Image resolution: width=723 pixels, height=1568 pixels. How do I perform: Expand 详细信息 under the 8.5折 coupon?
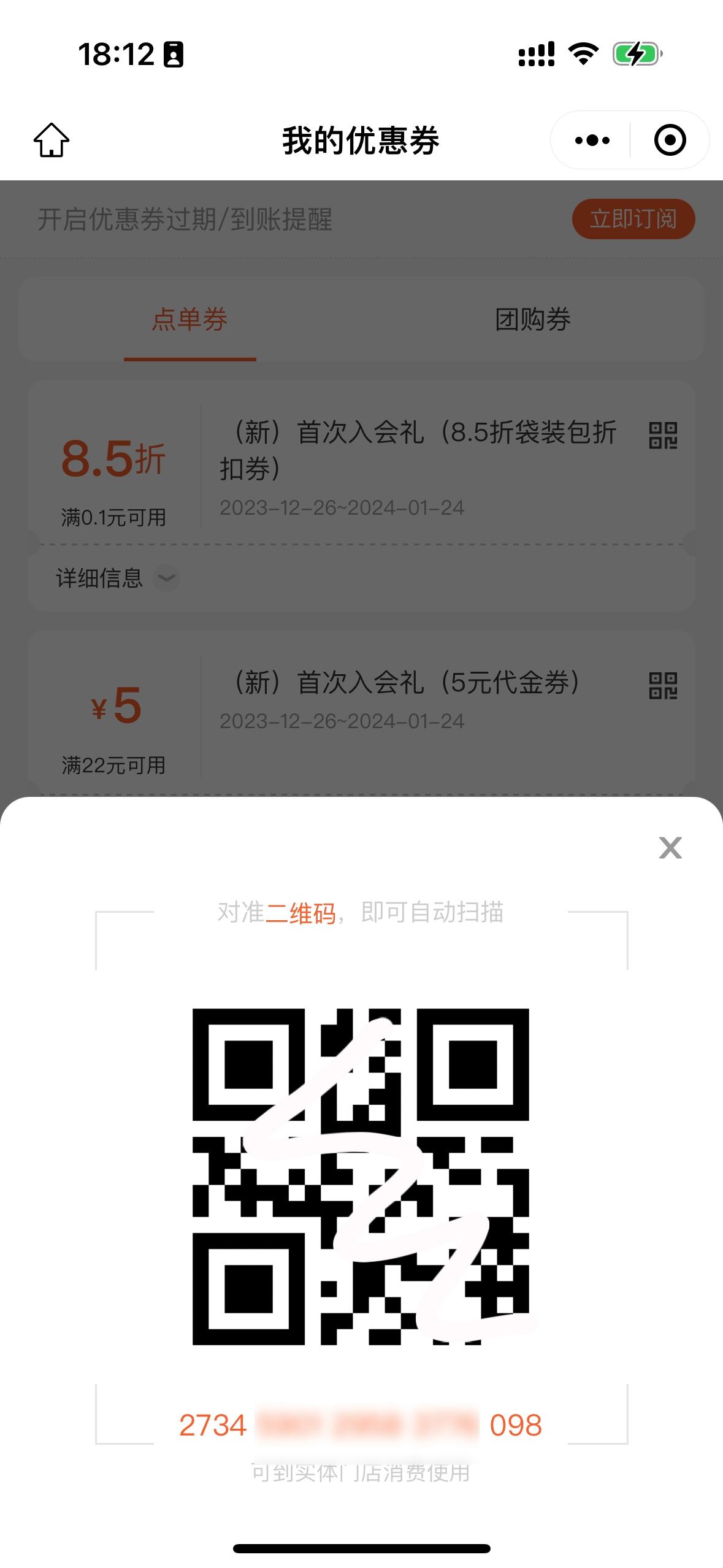tap(117, 578)
